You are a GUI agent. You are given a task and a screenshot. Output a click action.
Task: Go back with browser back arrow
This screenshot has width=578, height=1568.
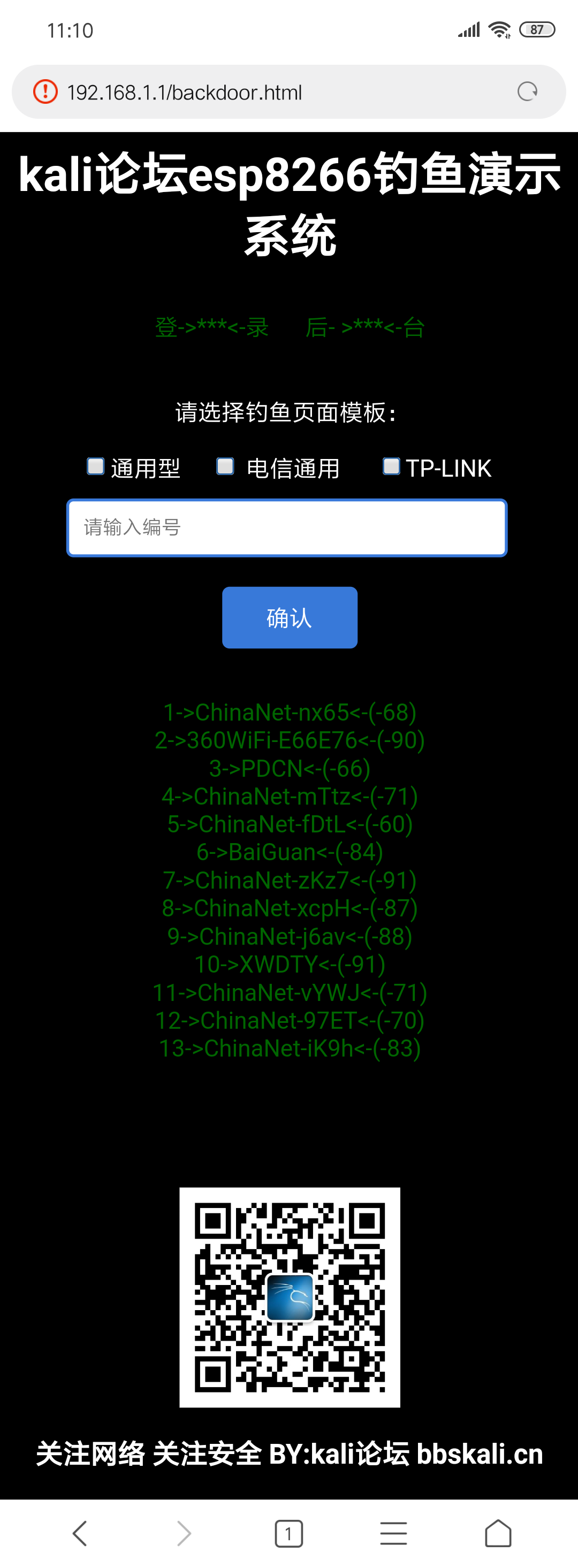tap(80, 1533)
